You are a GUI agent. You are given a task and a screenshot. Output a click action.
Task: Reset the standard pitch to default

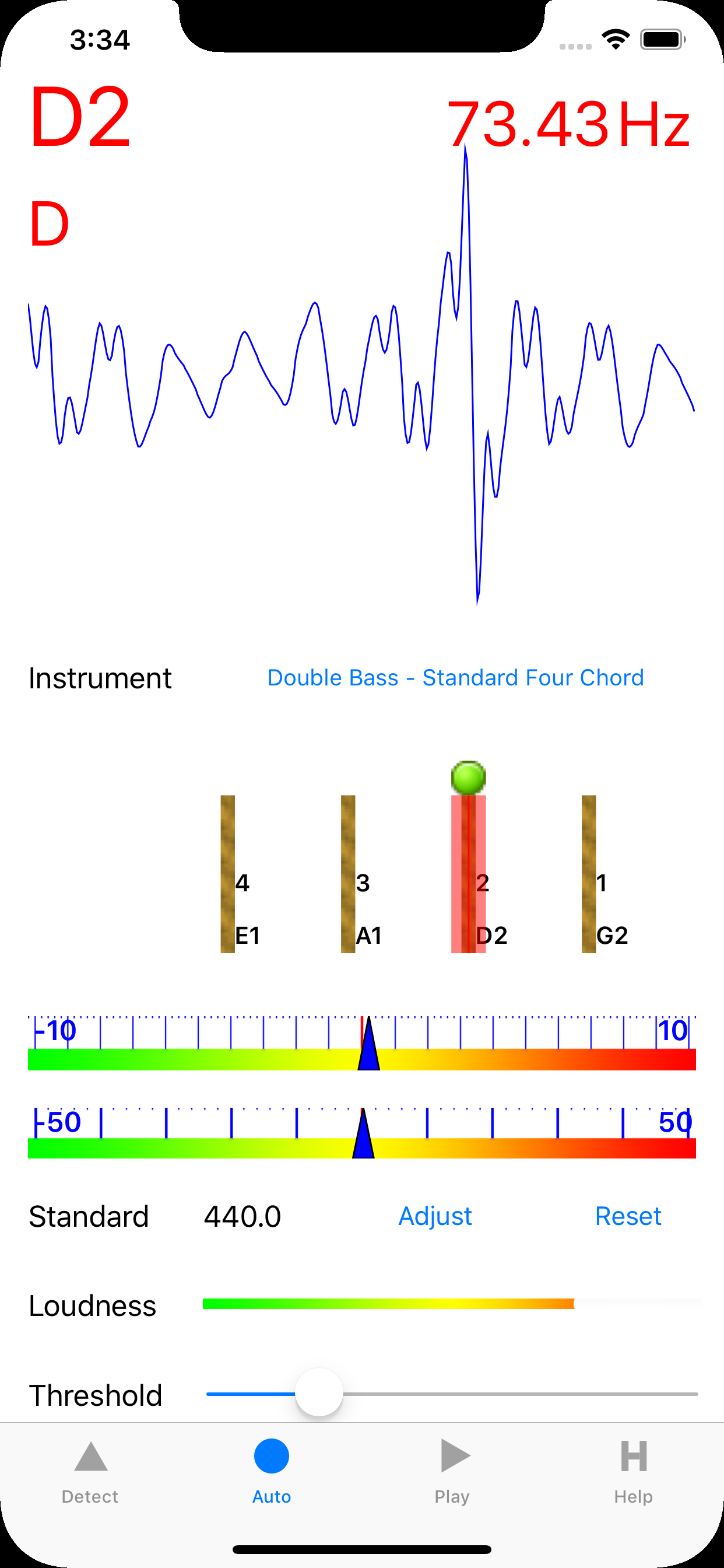click(x=628, y=1216)
